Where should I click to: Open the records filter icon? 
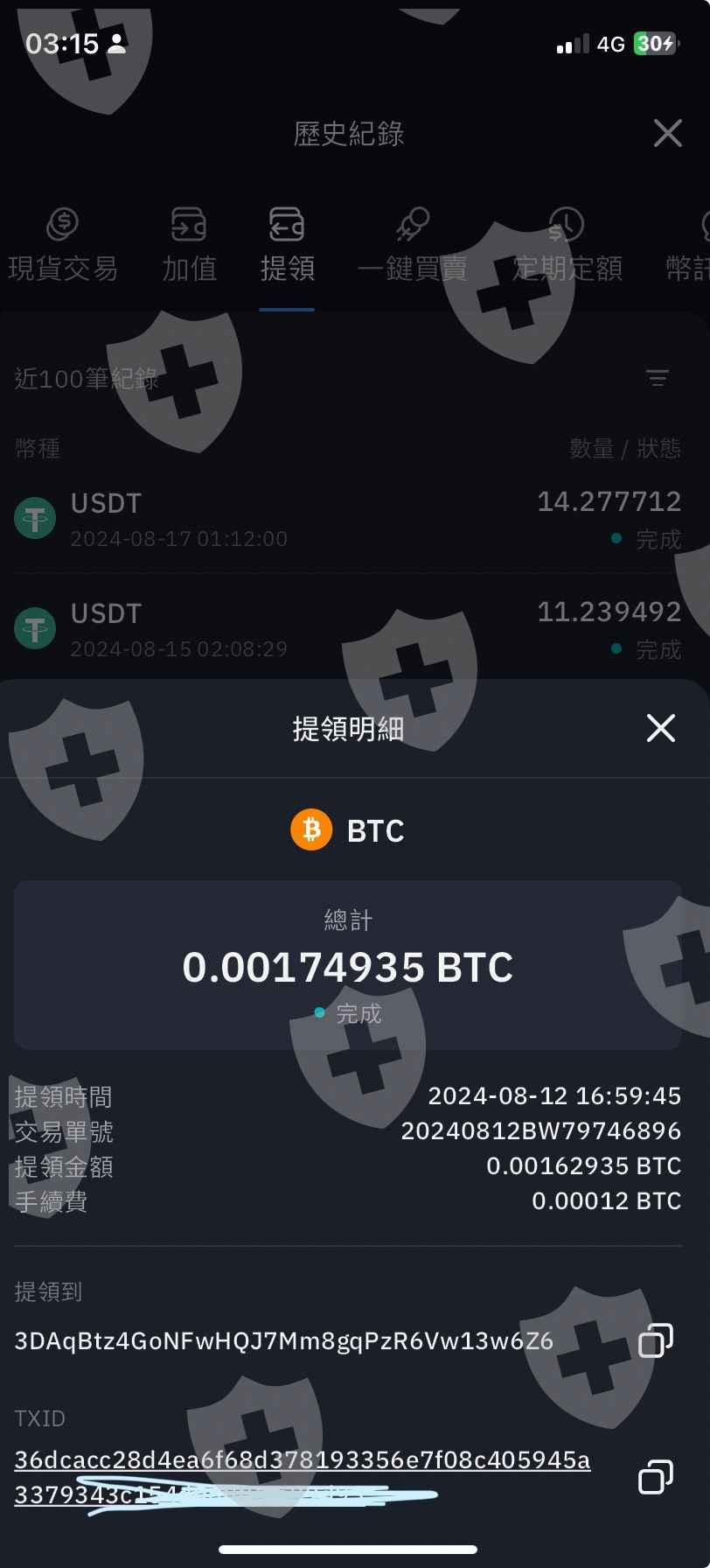pos(657,378)
